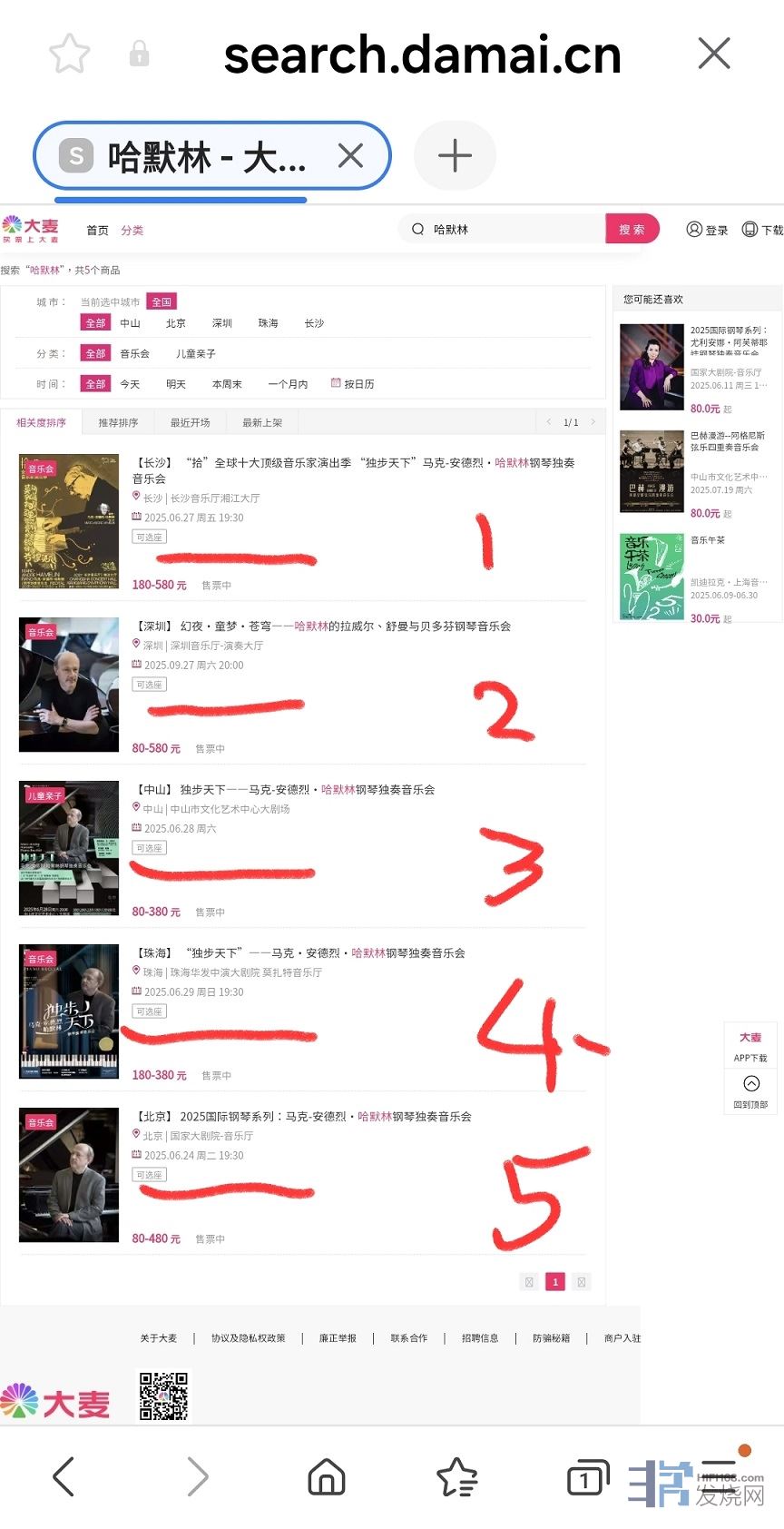Screen dimensions: 784x1529
Task: Close the 哈默林 browser tab
Action: [350, 156]
